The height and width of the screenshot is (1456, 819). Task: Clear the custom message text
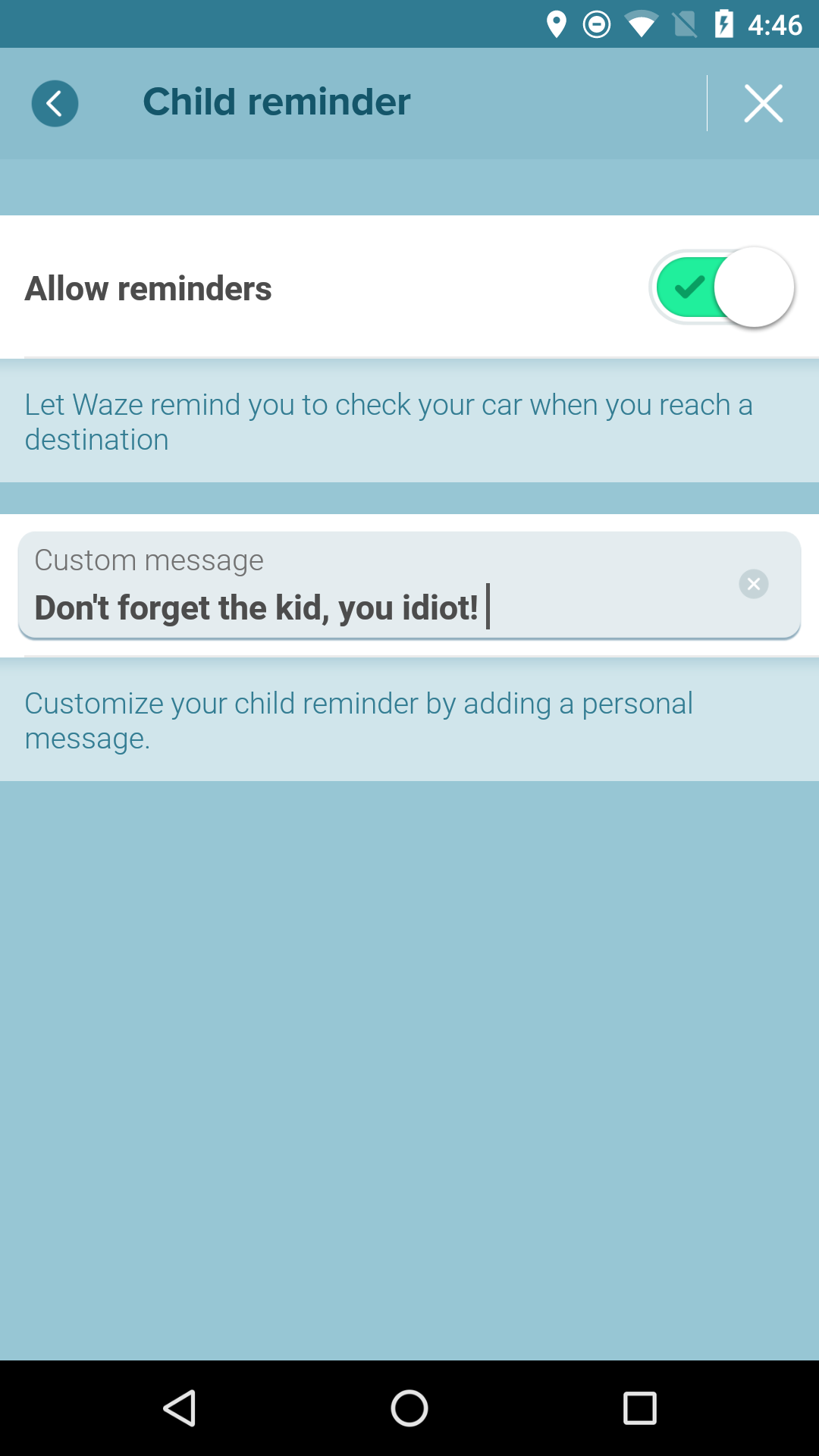point(753,584)
